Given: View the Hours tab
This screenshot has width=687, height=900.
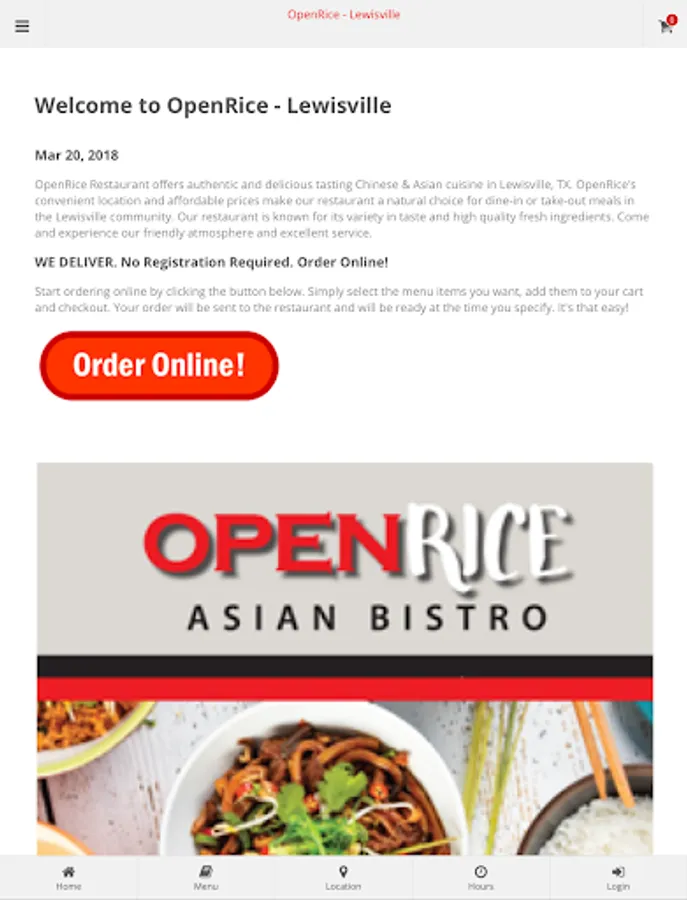Looking at the screenshot, I should pyautogui.click(x=481, y=878).
